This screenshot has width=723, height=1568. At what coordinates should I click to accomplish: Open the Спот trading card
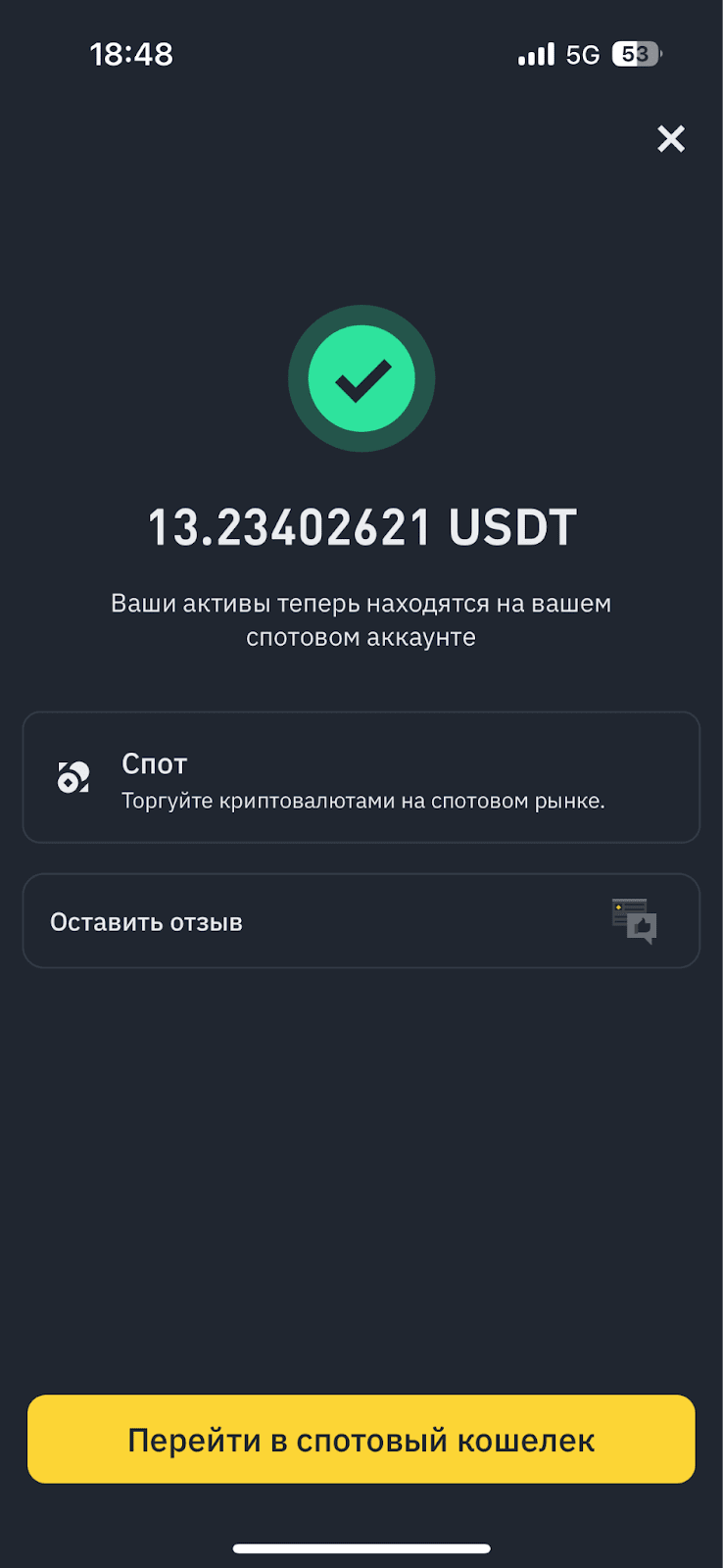coord(361,778)
